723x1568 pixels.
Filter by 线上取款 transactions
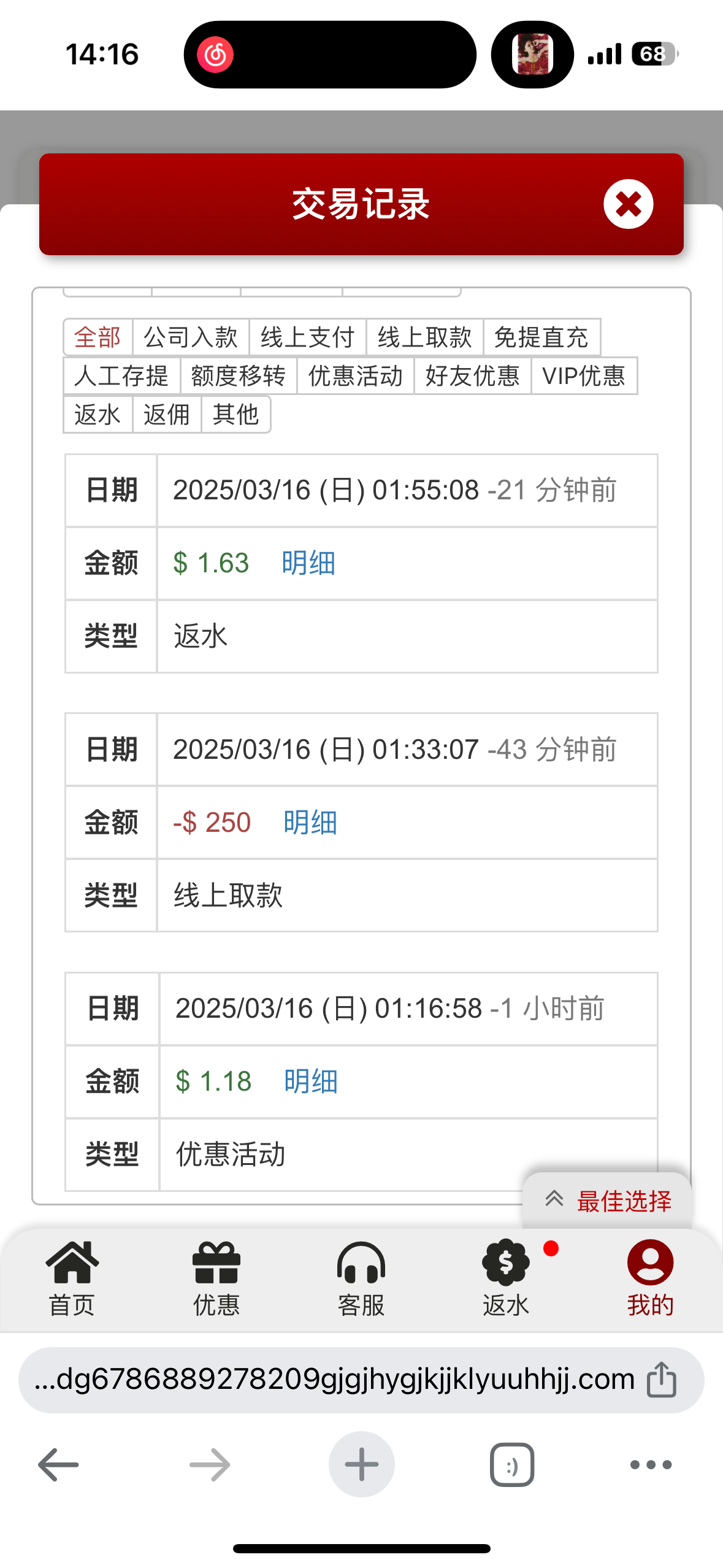[x=424, y=337]
